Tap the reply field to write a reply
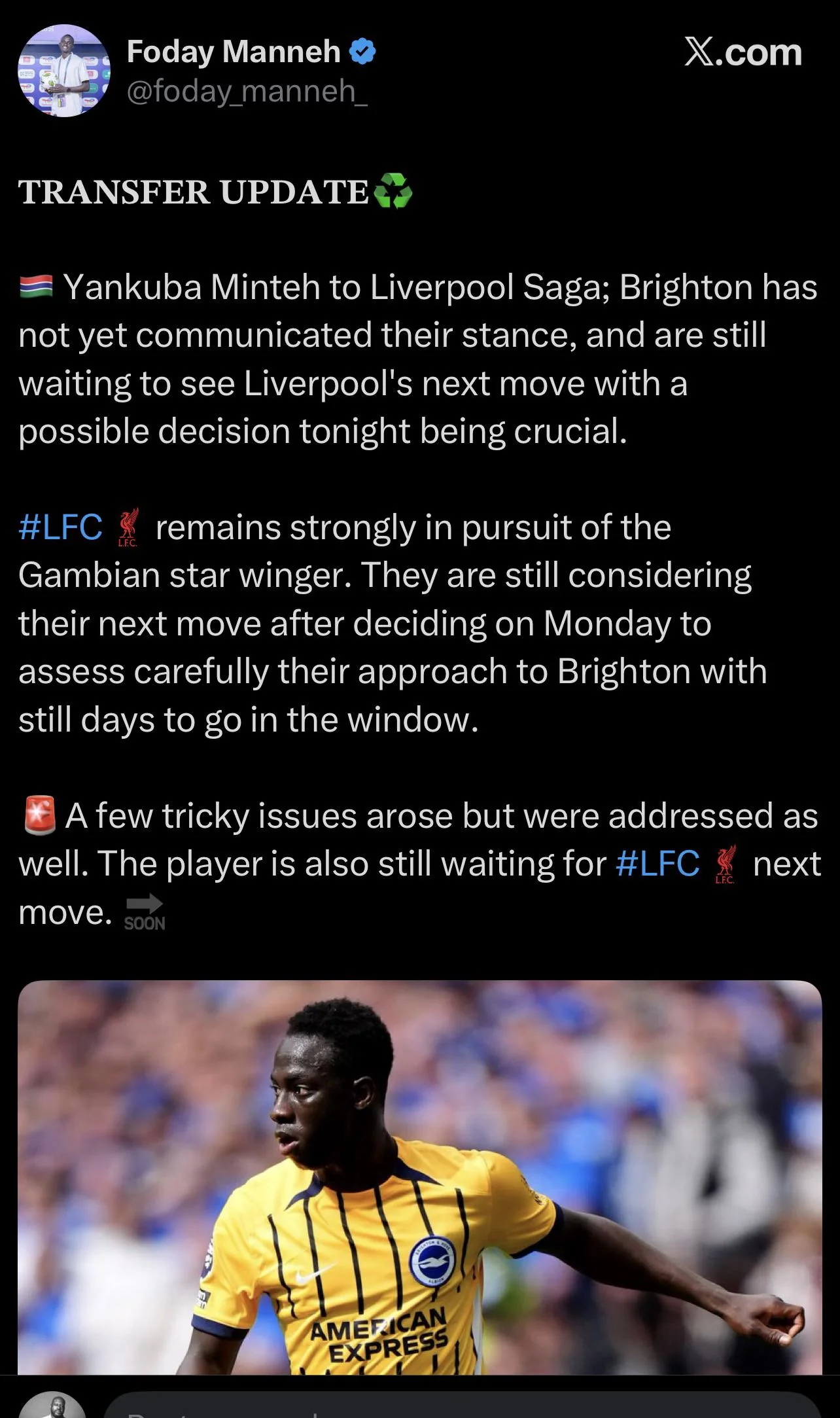The image size is (840, 1418). tap(462, 1406)
